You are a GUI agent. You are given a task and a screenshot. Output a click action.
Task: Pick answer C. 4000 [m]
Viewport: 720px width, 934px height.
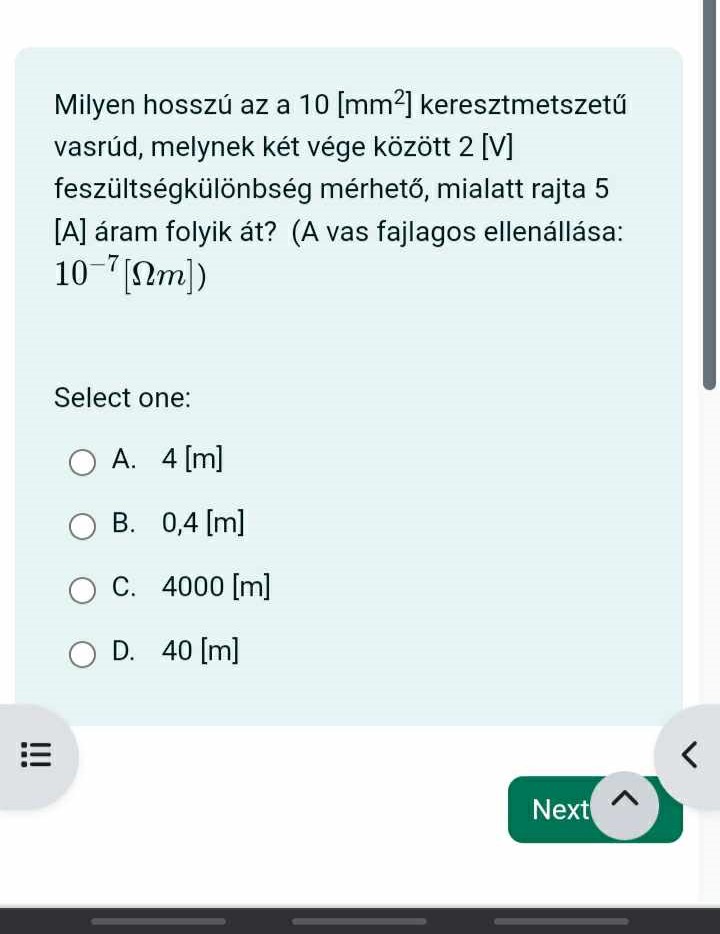[83, 589]
